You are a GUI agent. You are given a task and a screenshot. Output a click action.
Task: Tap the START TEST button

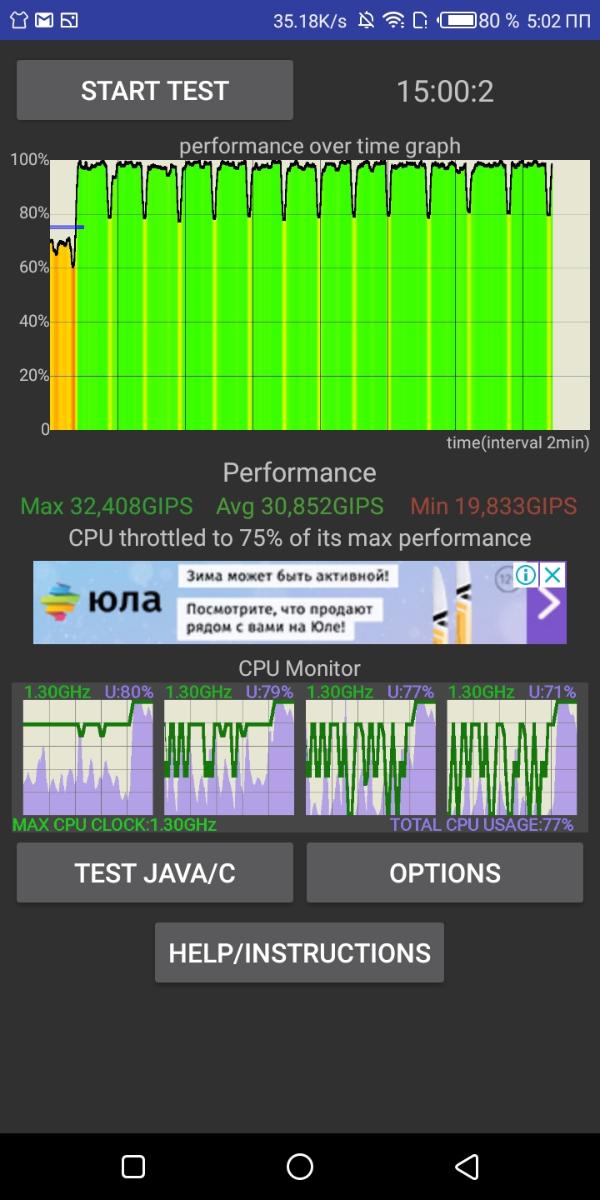pos(155,91)
